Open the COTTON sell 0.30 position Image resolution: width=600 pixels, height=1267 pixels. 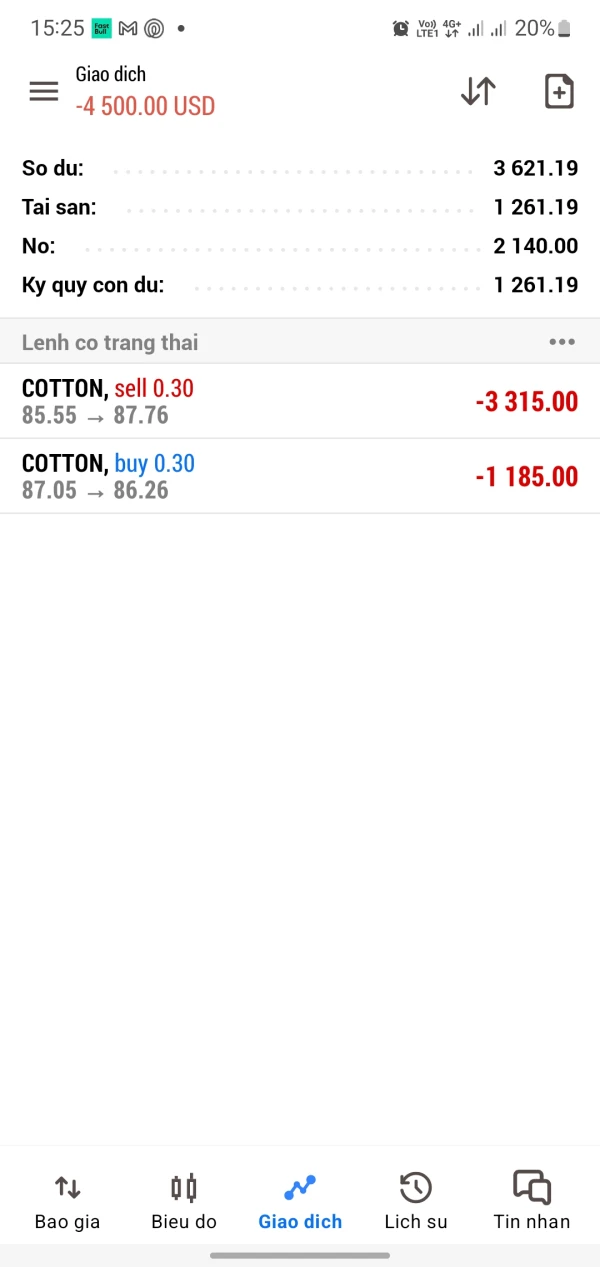300,401
